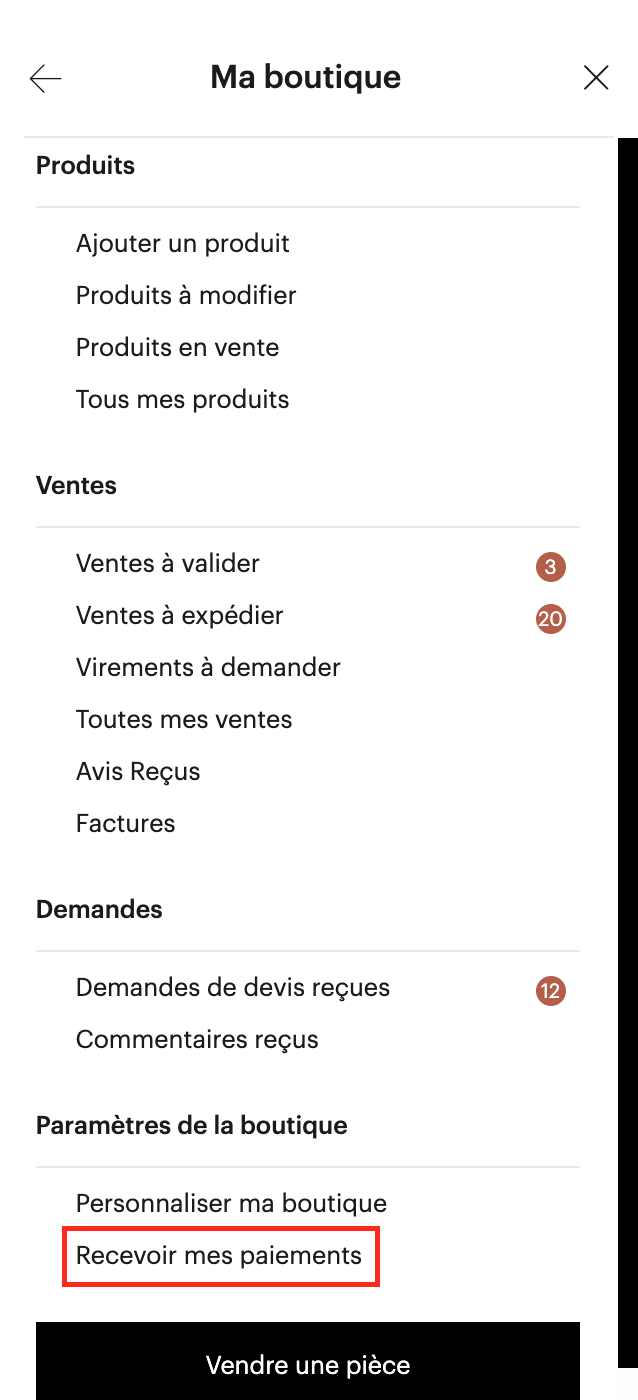Select Recevoir mes paiements
638x1400 pixels.
coord(219,1255)
